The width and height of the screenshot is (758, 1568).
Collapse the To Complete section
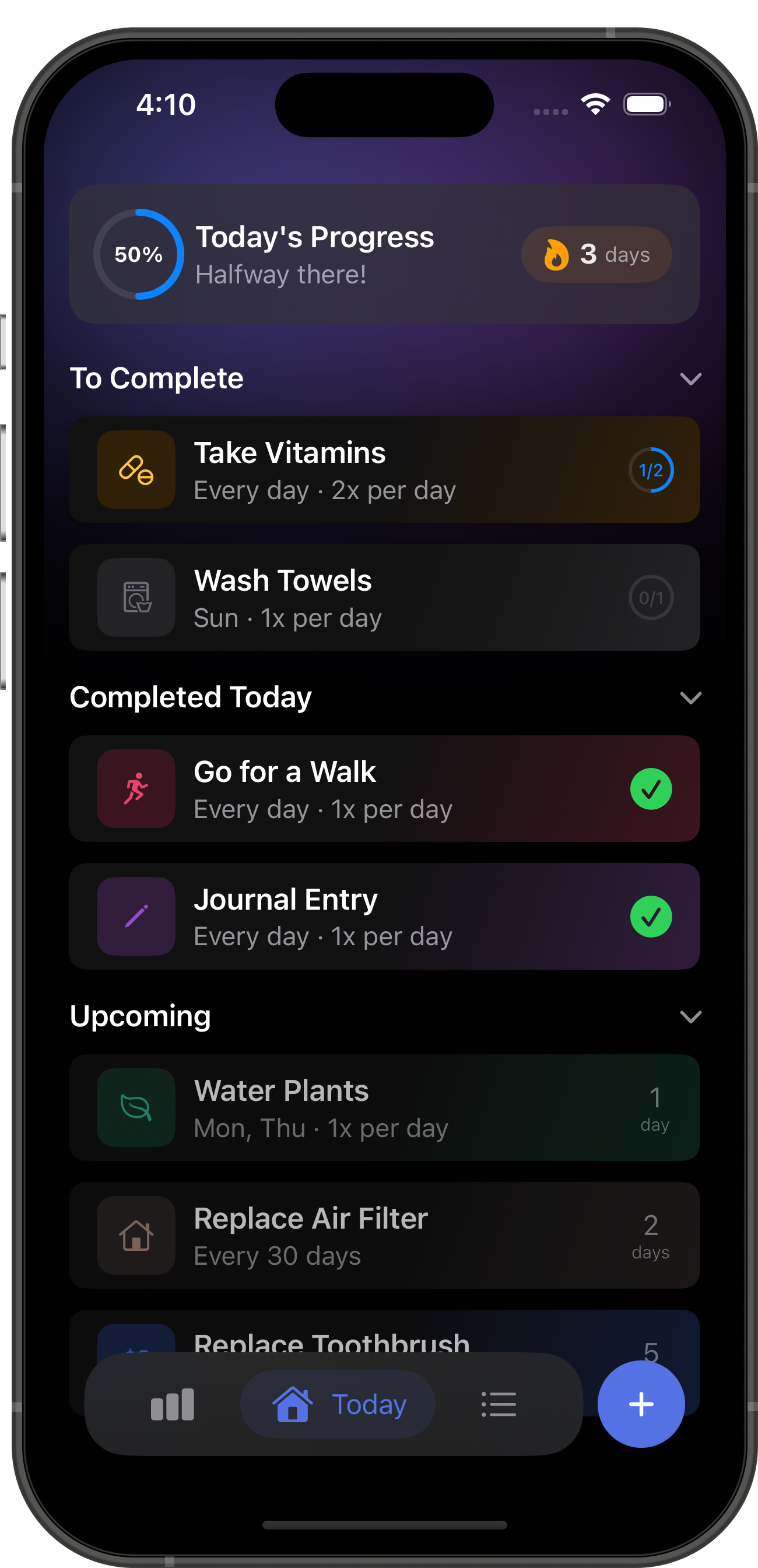point(691,379)
